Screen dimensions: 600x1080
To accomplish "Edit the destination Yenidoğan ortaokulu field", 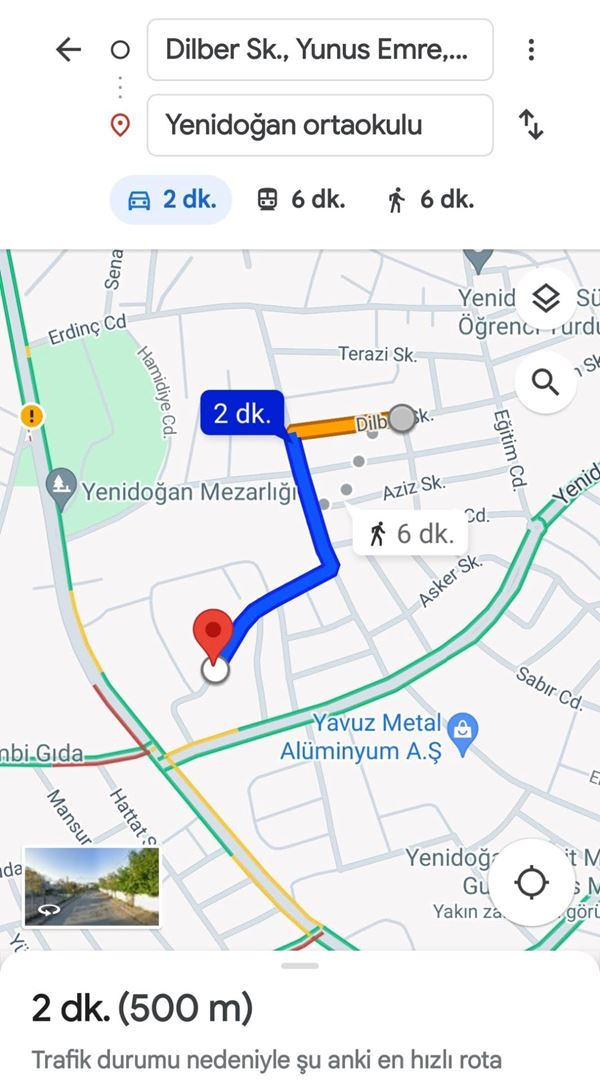I will pos(320,125).
